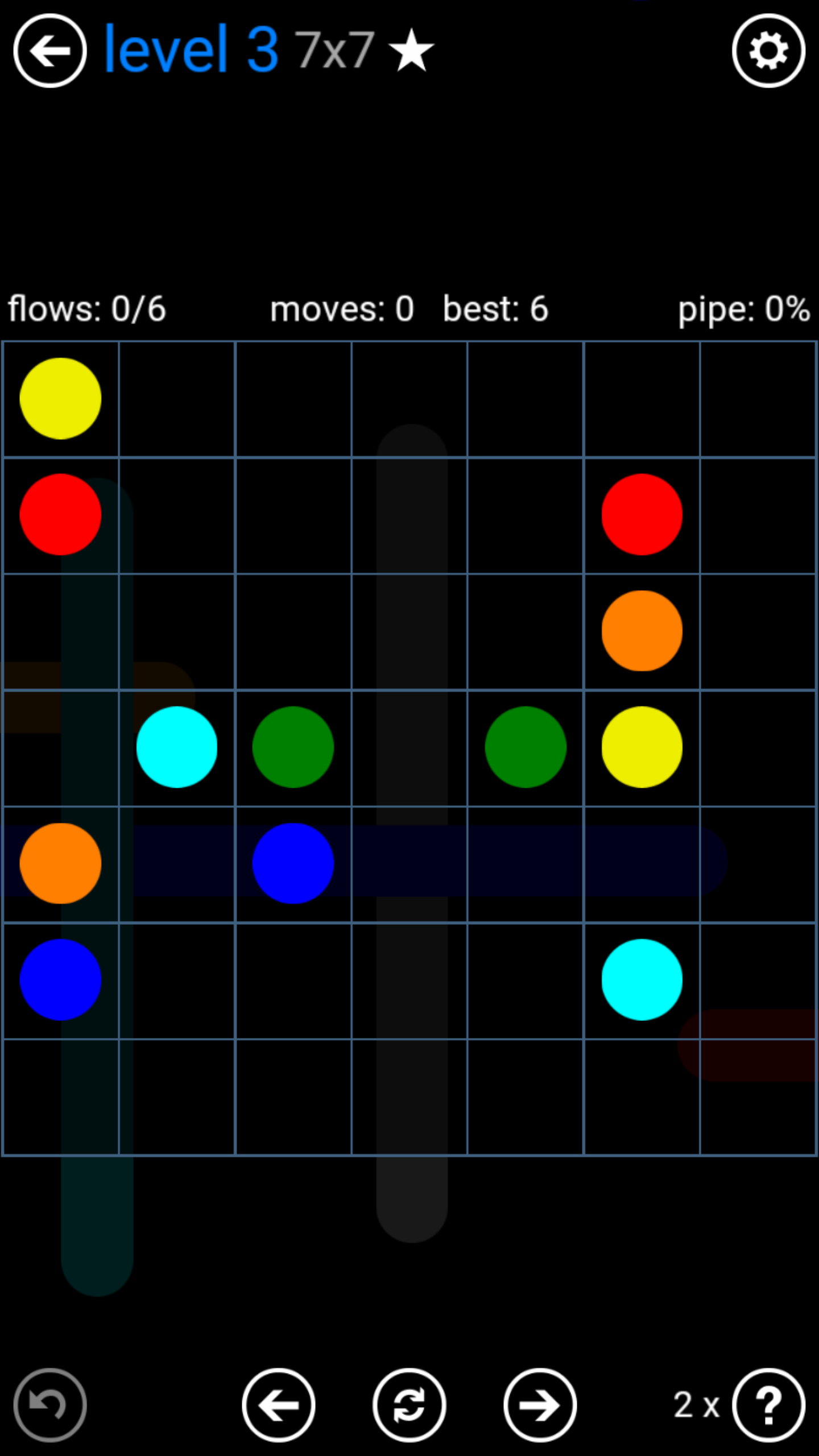
Task: Go back using the top-left arrow
Action: tap(50, 51)
